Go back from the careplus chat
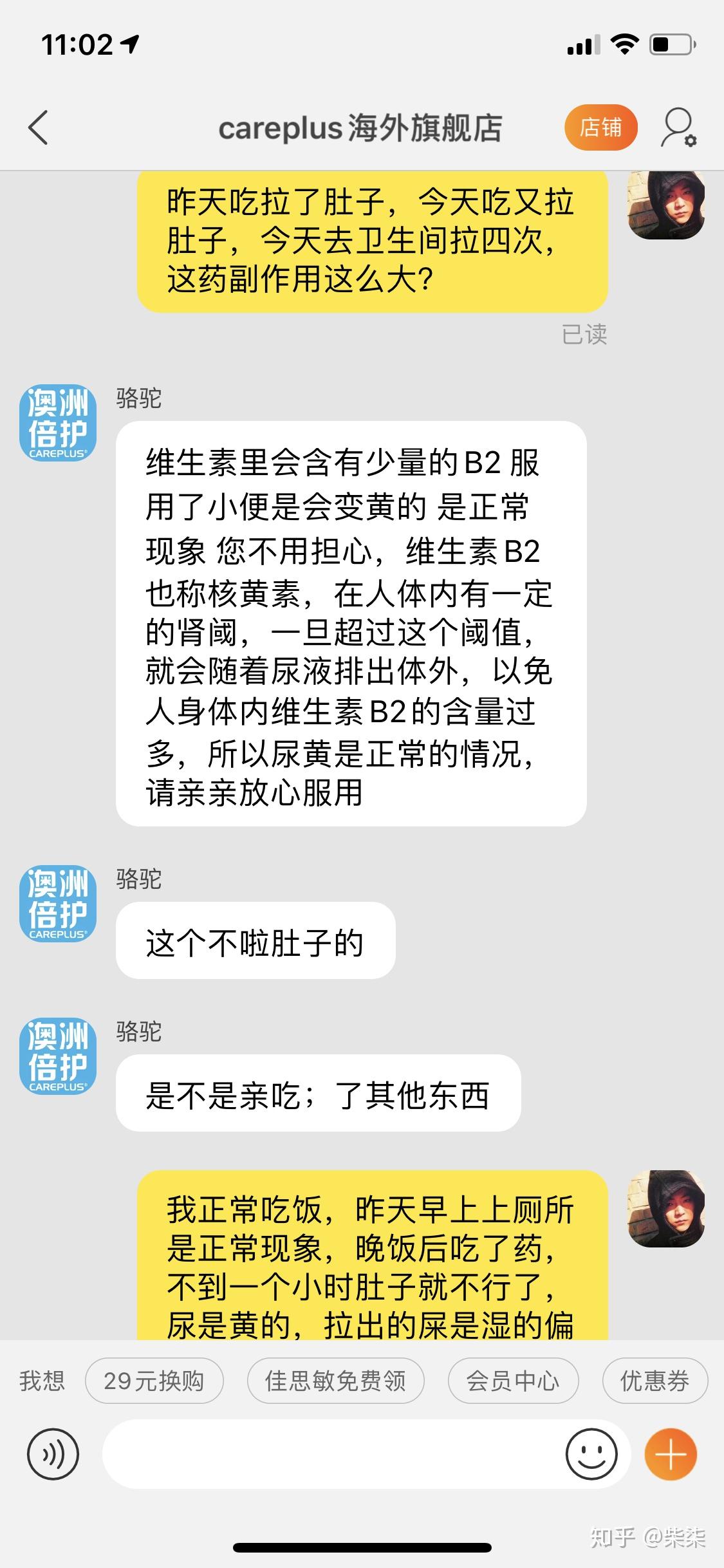The height and width of the screenshot is (1568, 724). tap(39, 127)
